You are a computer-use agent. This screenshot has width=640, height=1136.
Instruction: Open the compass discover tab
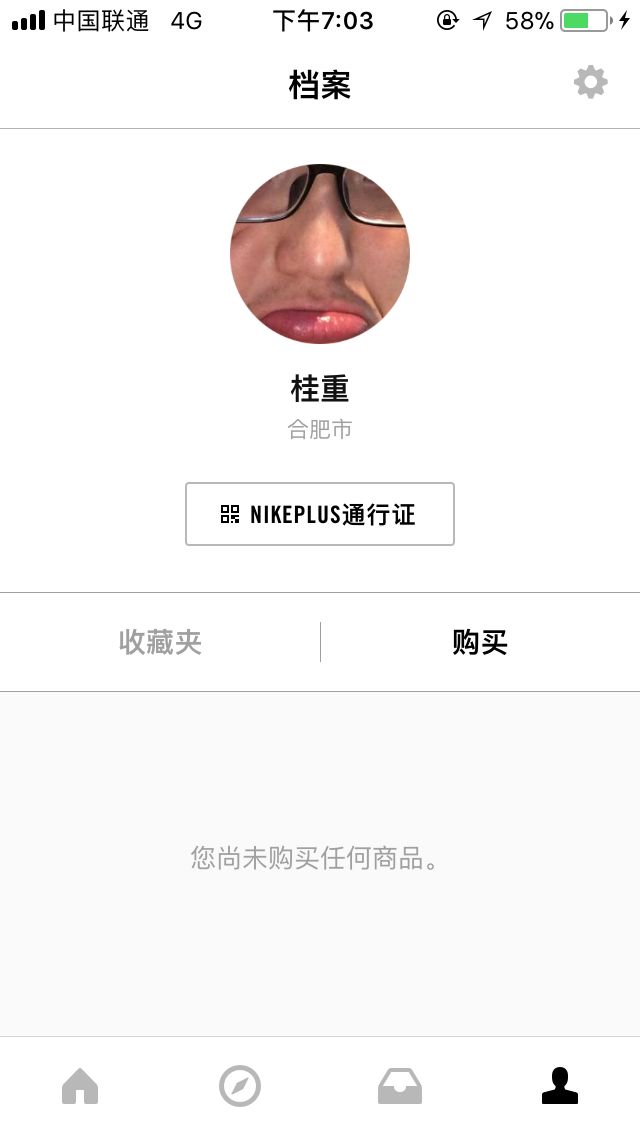point(240,1086)
